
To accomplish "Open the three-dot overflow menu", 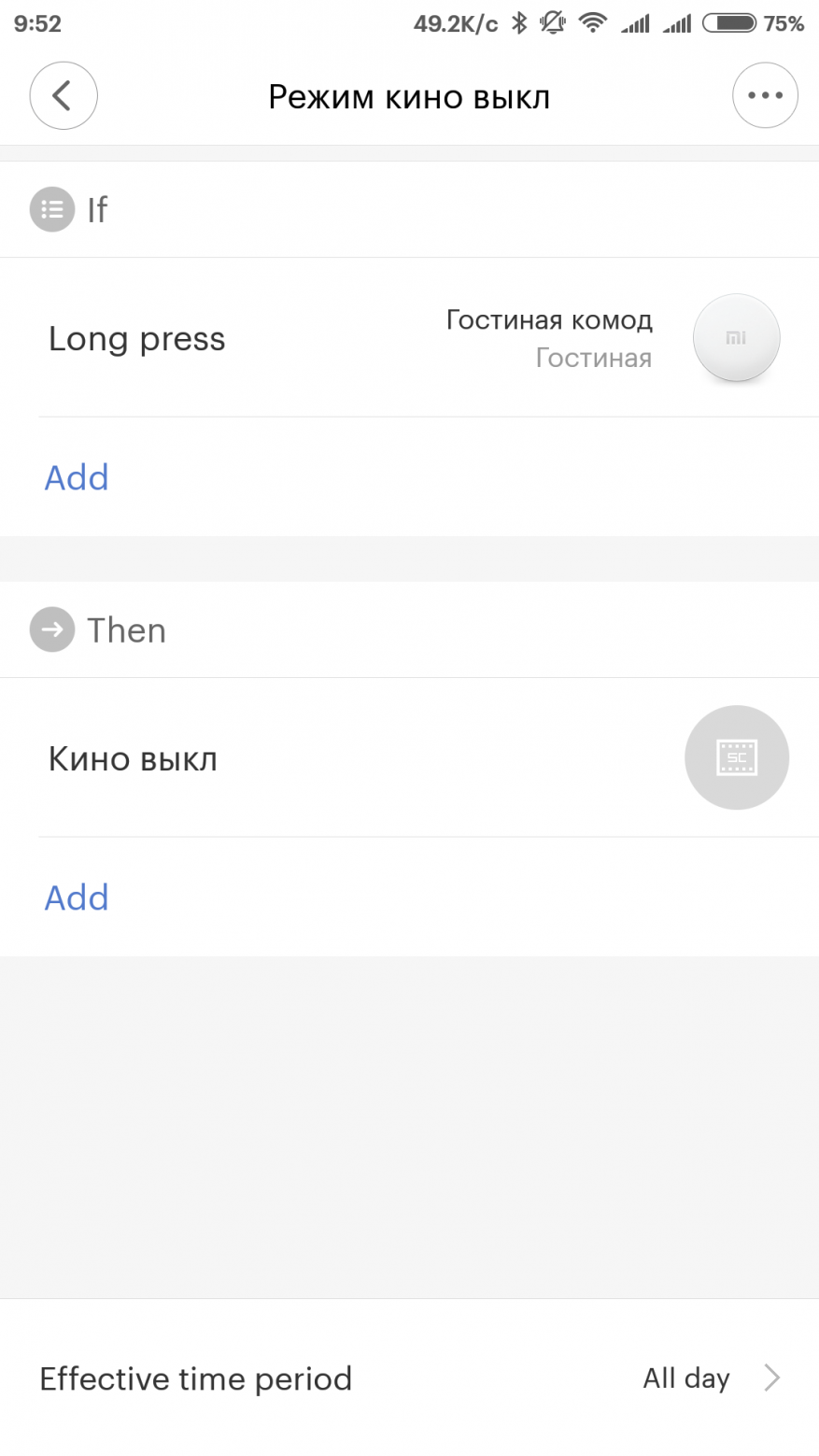I will pyautogui.click(x=765, y=95).
